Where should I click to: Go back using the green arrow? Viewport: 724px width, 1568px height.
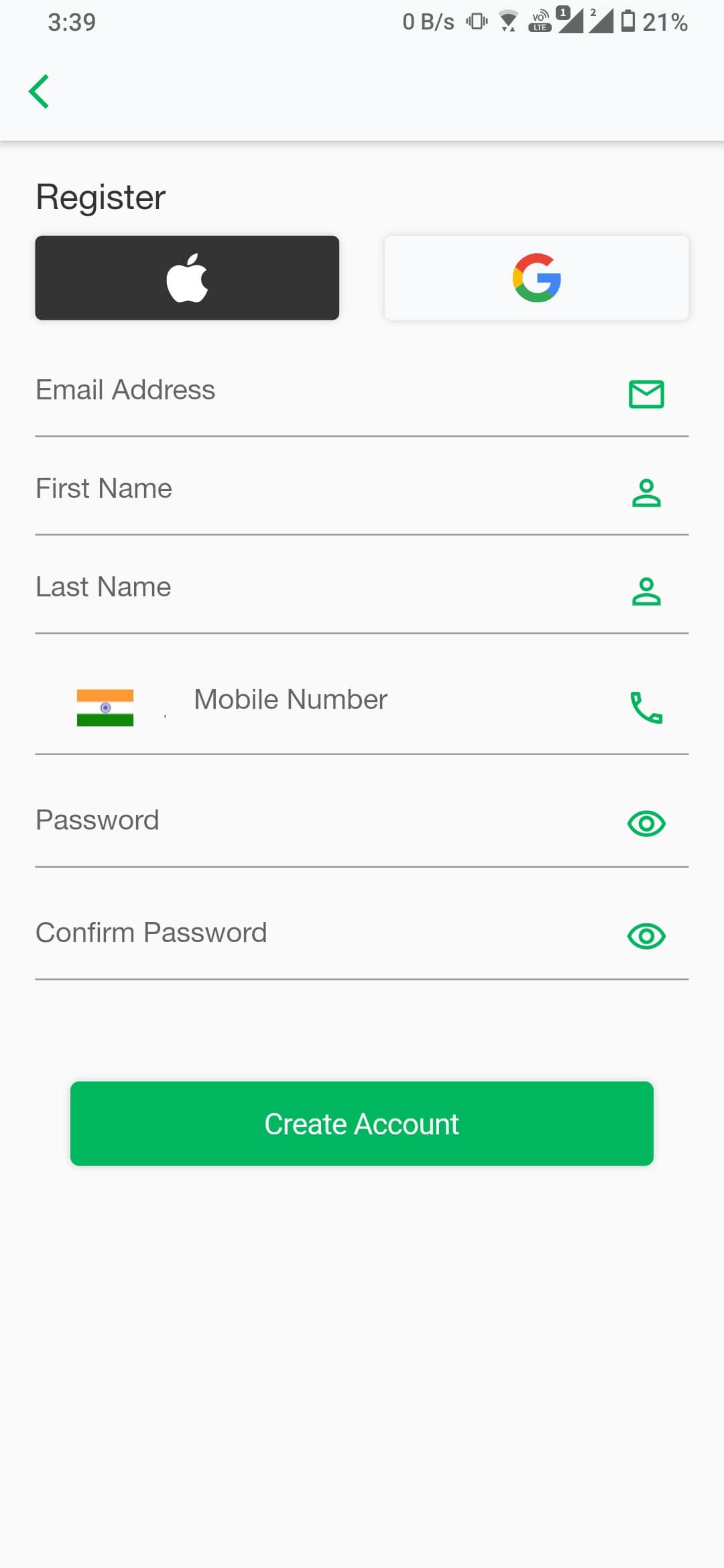[x=39, y=91]
